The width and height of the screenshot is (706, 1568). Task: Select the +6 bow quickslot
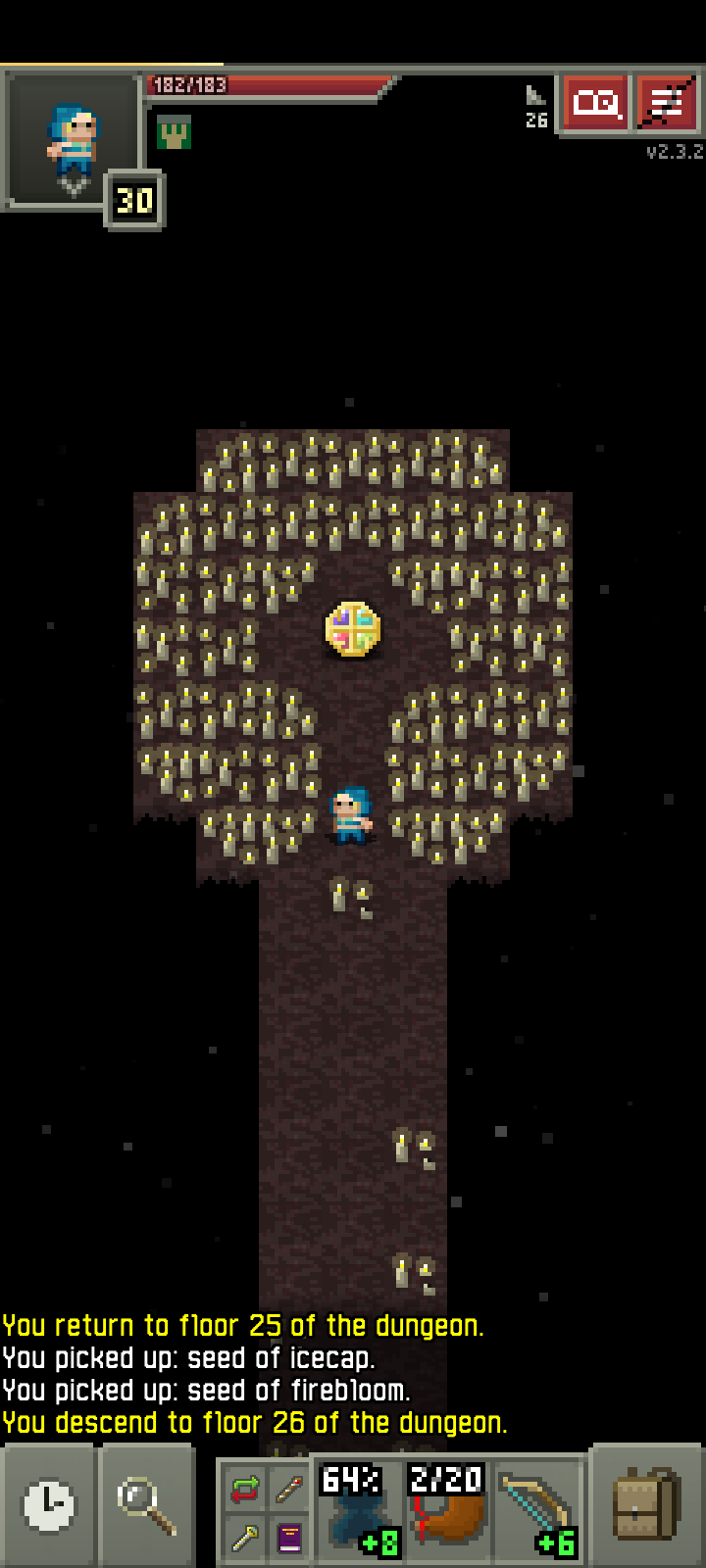537,1510
